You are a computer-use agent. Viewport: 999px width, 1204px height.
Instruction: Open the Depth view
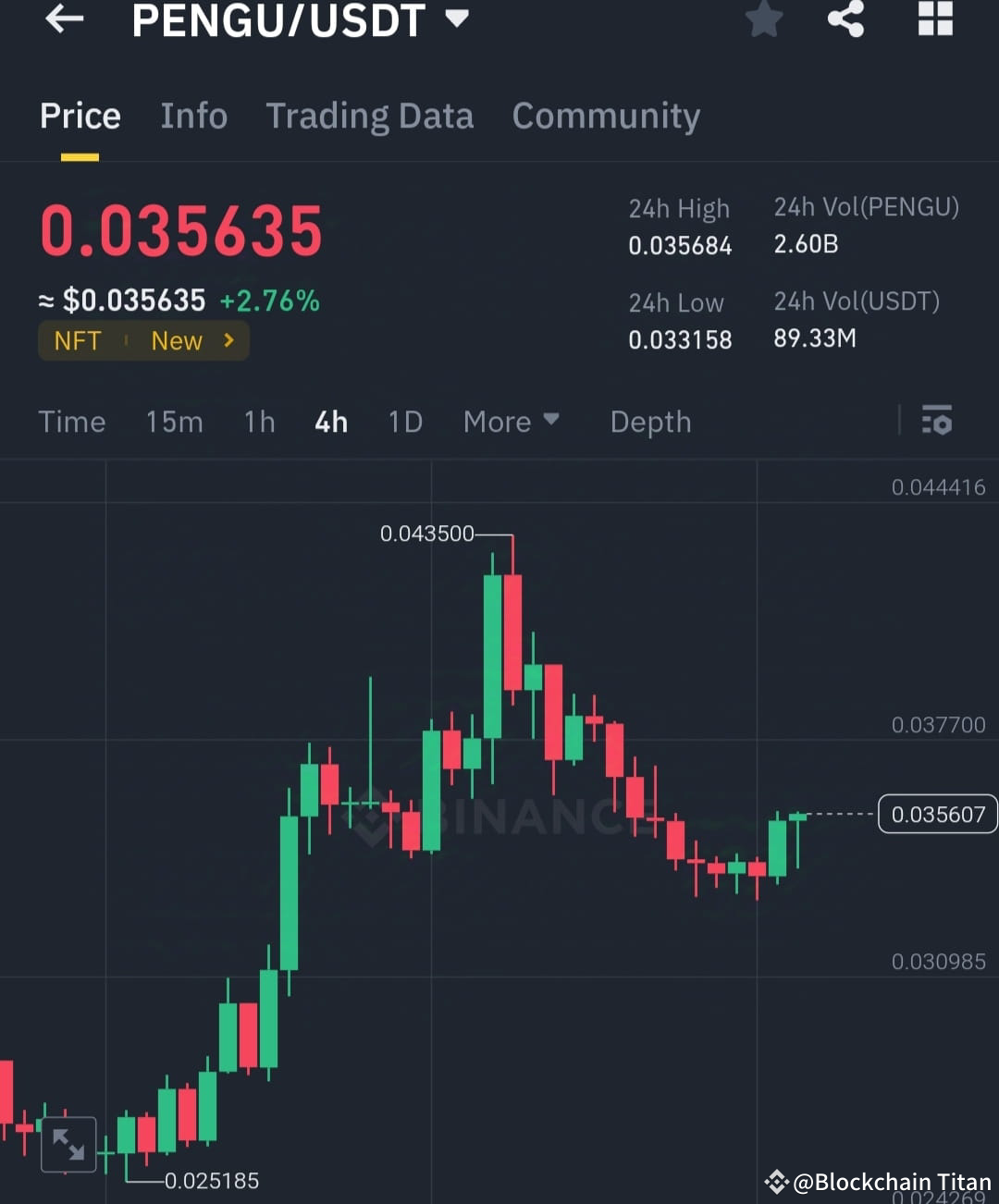(650, 422)
